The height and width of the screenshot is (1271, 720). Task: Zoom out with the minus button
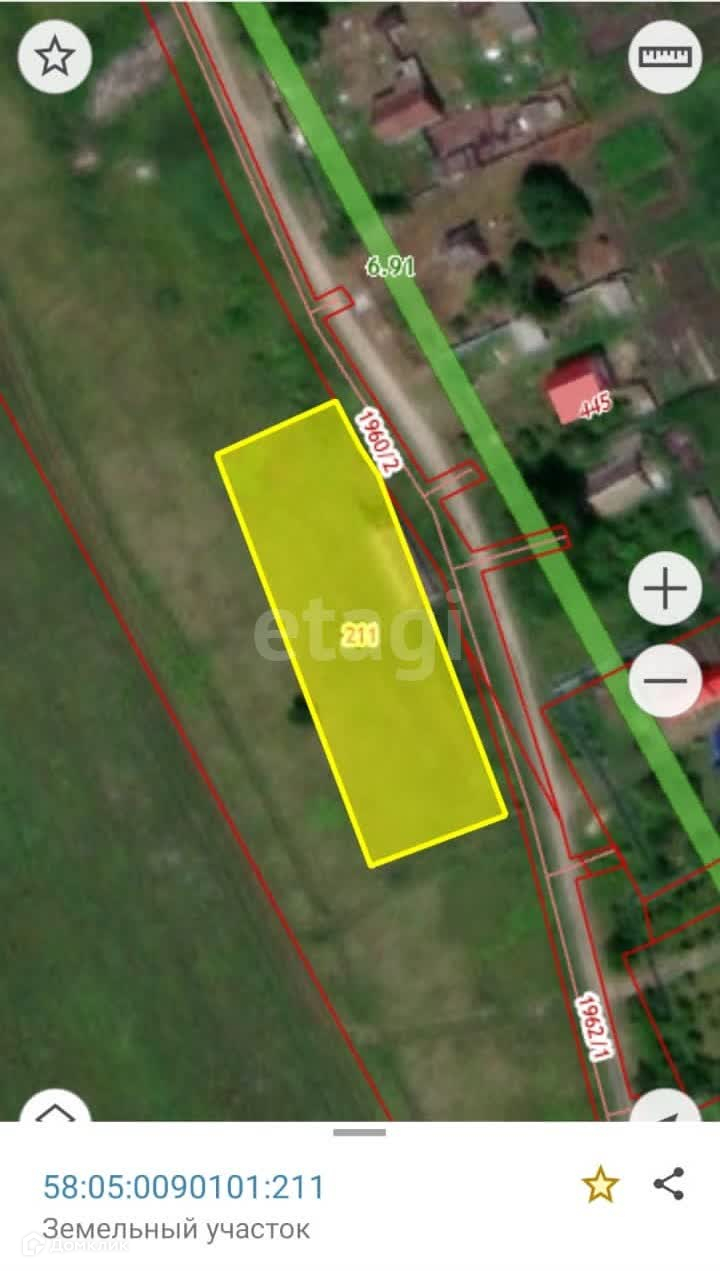point(665,681)
